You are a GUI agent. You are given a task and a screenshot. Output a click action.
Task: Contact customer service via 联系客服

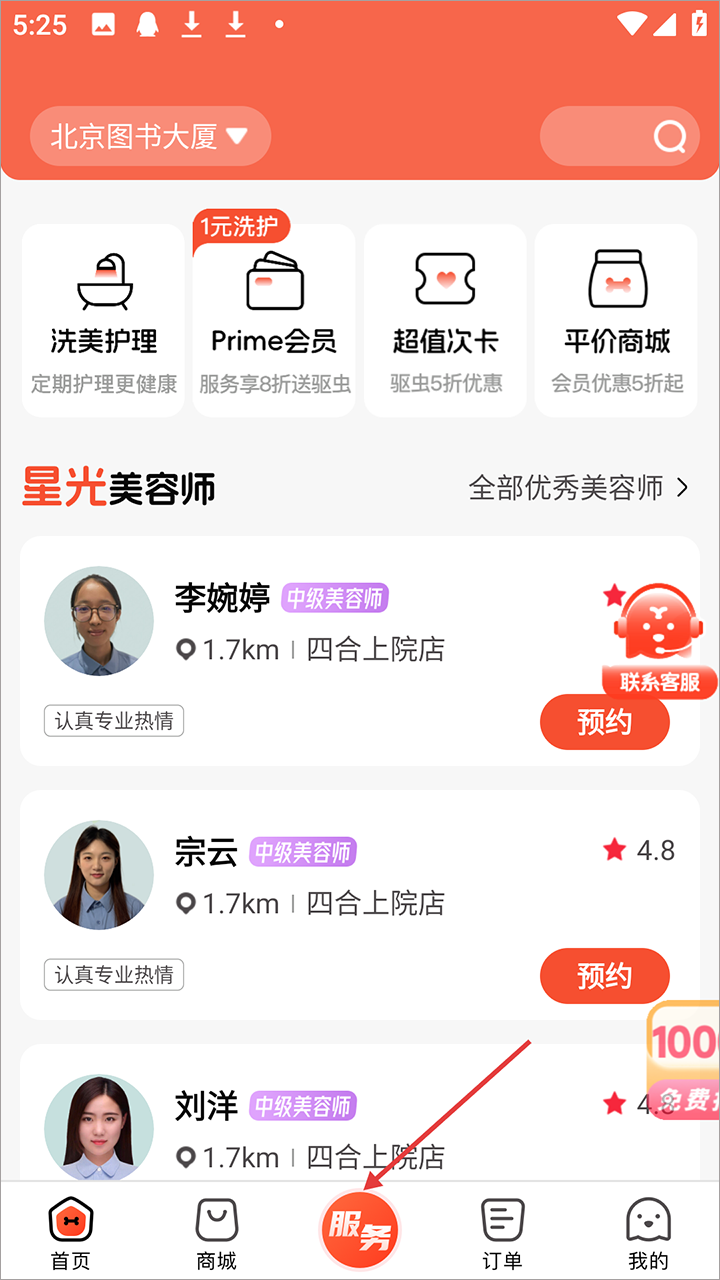click(x=658, y=640)
